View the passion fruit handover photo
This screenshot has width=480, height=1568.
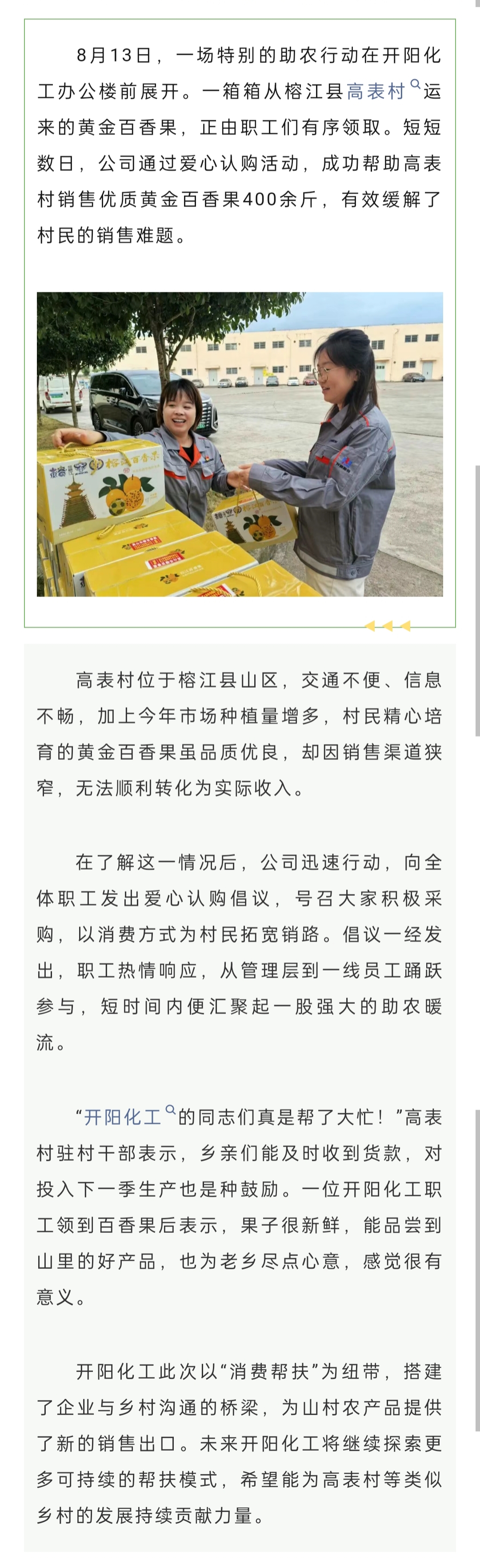click(x=240, y=444)
